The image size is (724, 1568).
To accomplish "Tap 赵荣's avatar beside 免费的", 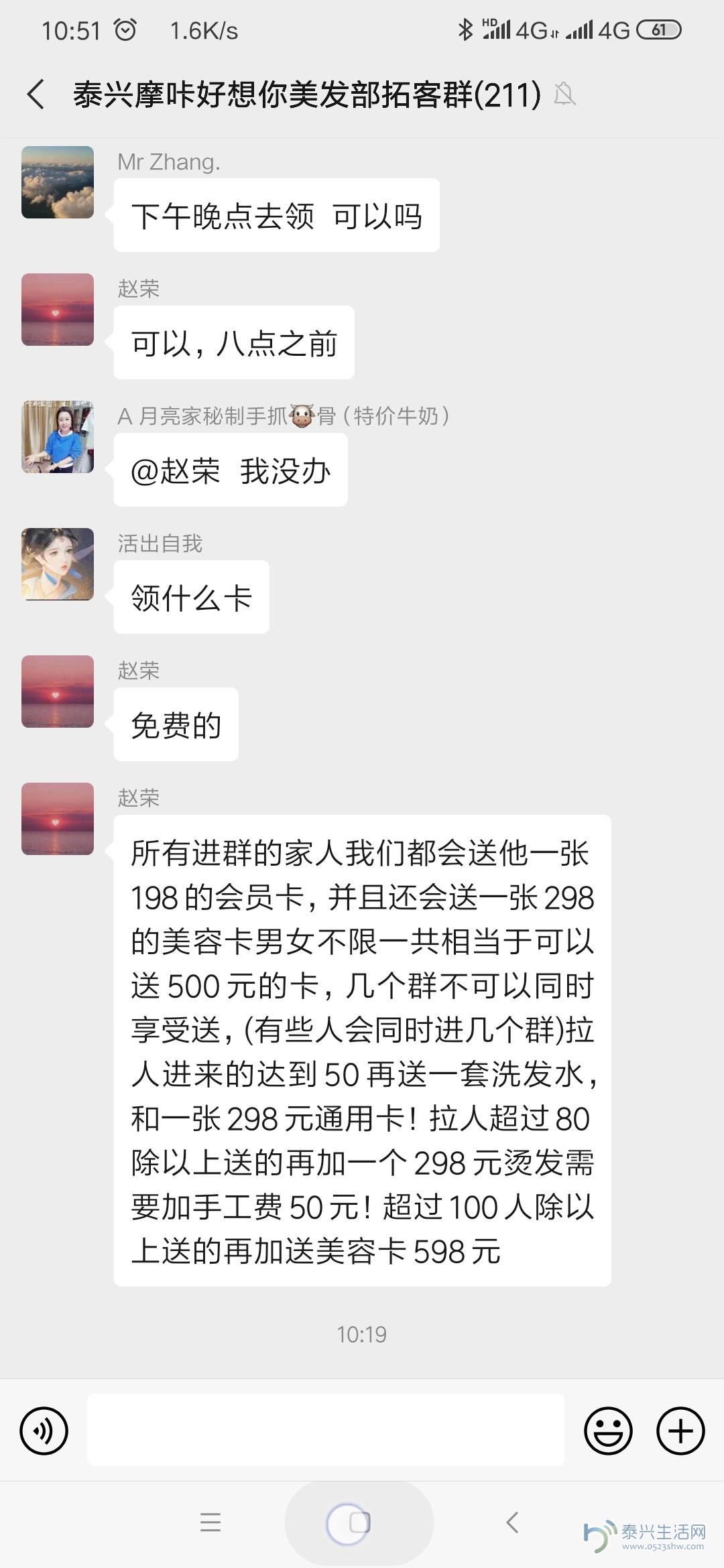I will [58, 692].
